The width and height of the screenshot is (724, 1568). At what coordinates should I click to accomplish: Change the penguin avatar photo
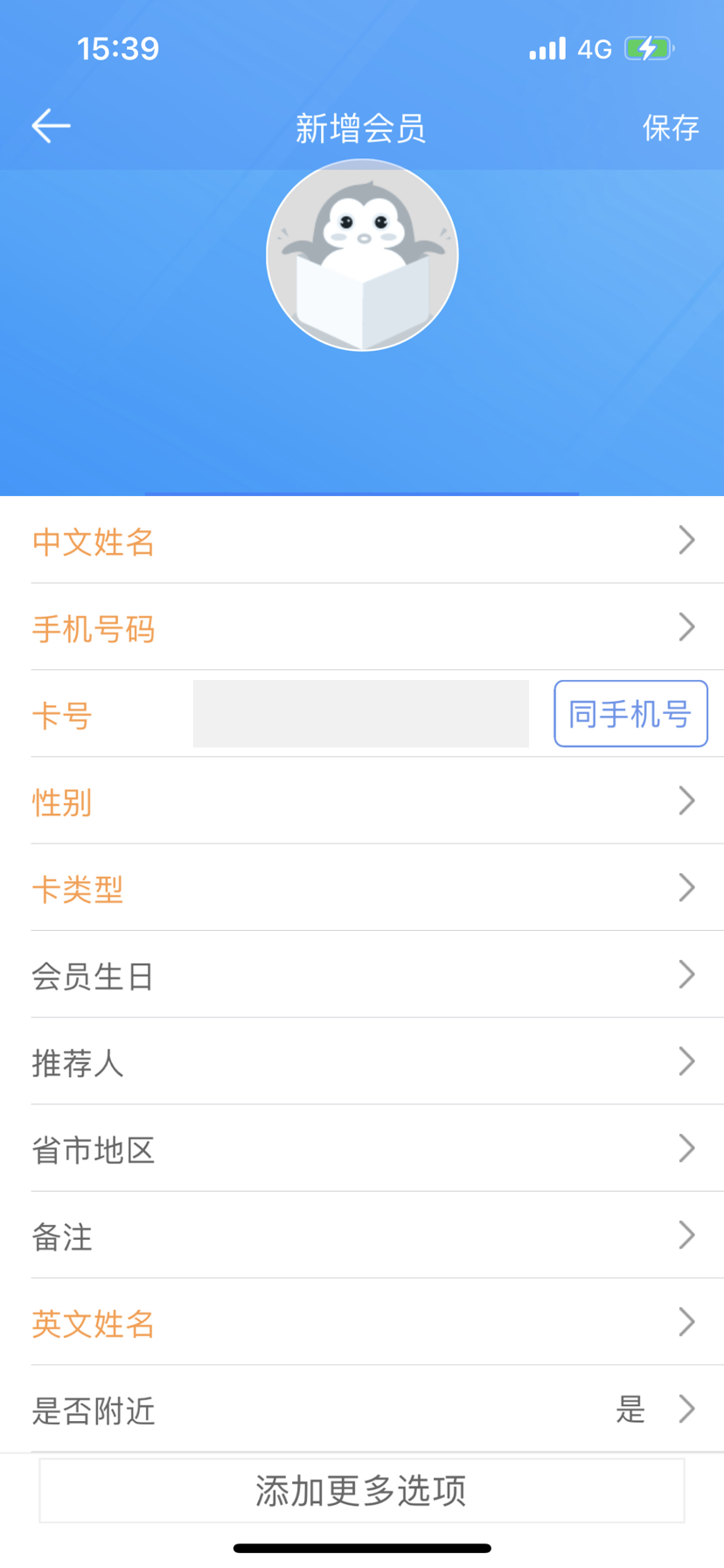362,255
